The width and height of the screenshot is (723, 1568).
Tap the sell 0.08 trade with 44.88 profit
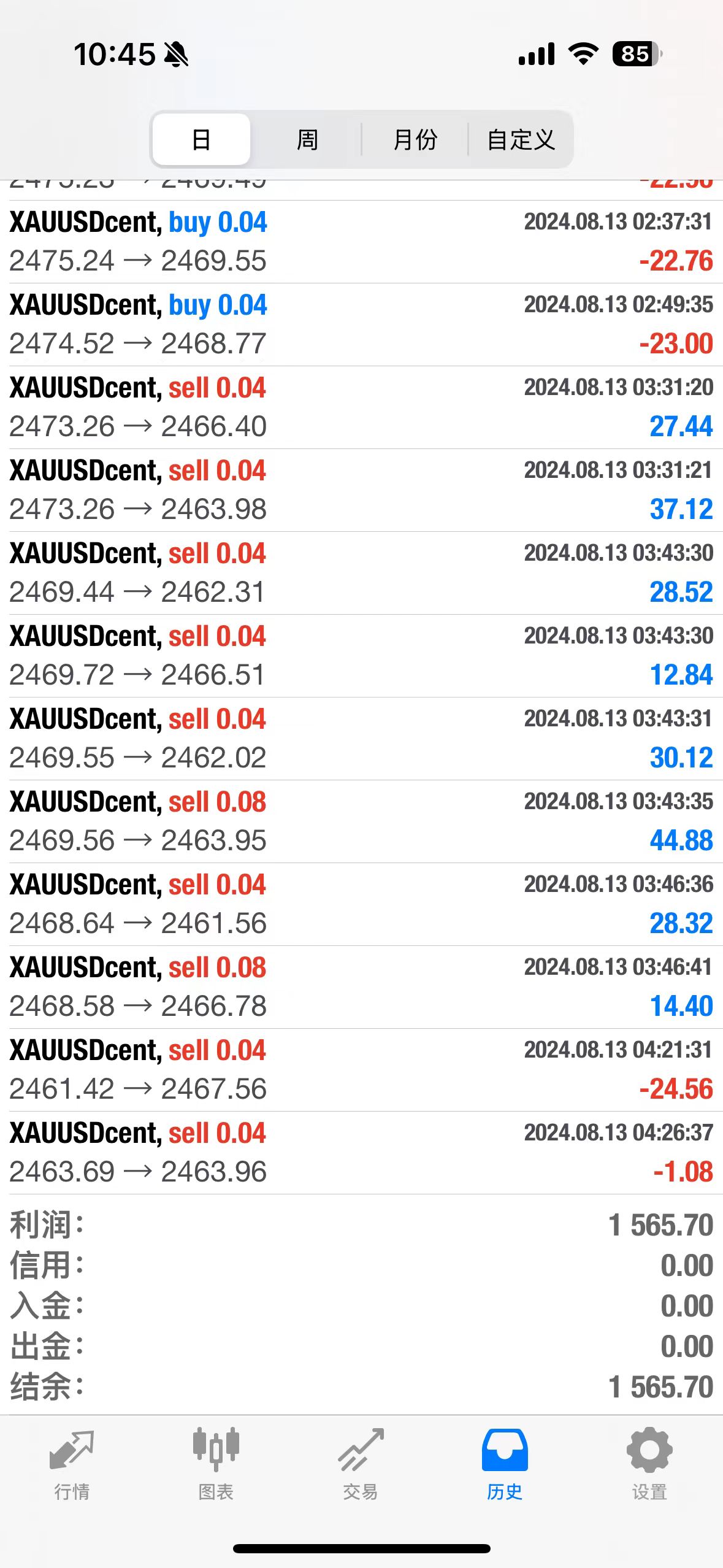coord(361,821)
